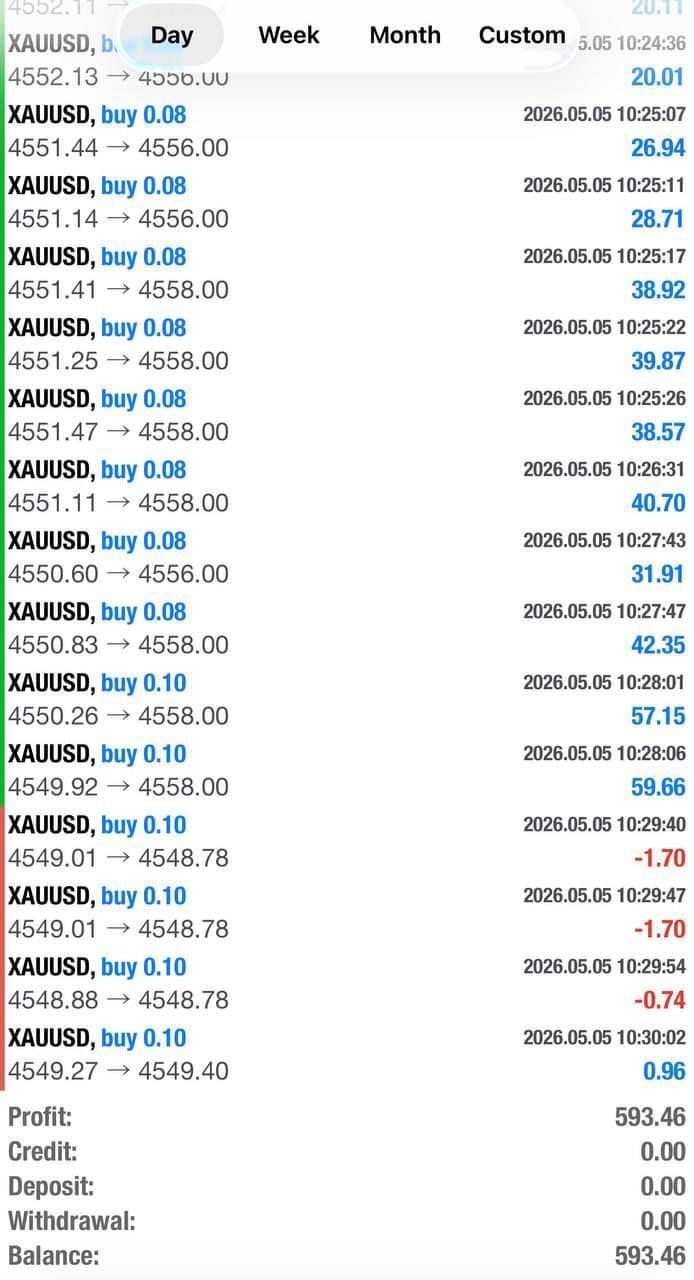View the trade with profit 40.70
The height and width of the screenshot is (1280, 694).
[x=347, y=487]
